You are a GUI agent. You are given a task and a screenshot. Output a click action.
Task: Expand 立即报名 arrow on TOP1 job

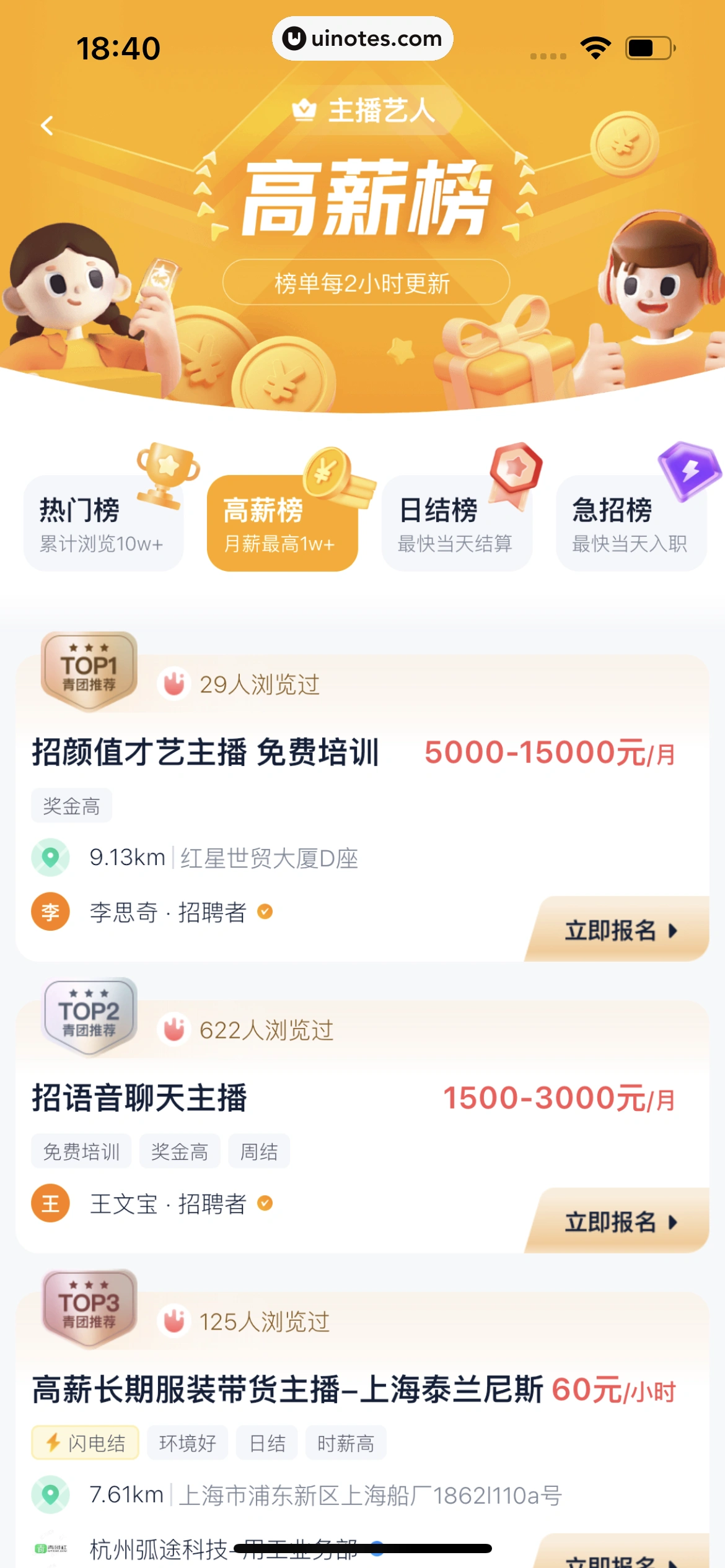[x=674, y=930]
